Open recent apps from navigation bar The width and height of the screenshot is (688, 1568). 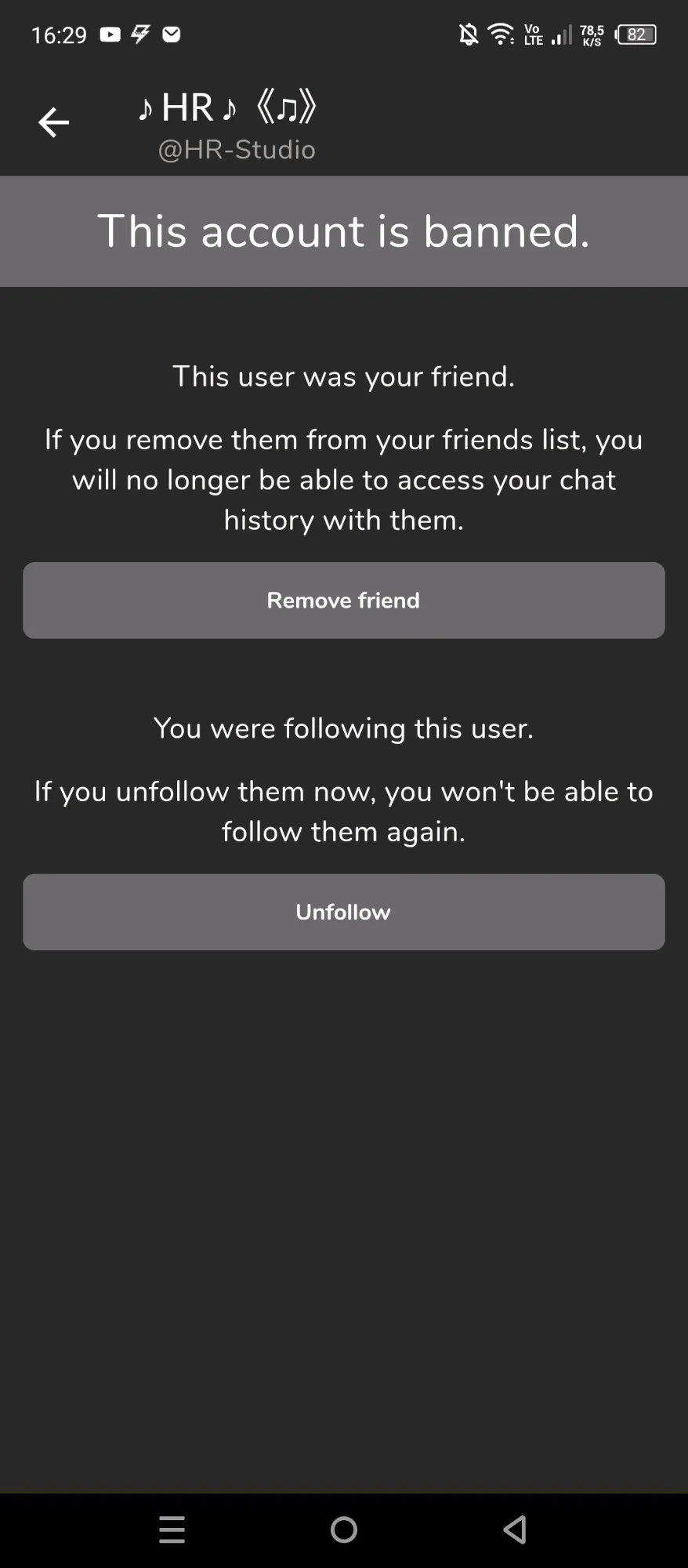(172, 1530)
